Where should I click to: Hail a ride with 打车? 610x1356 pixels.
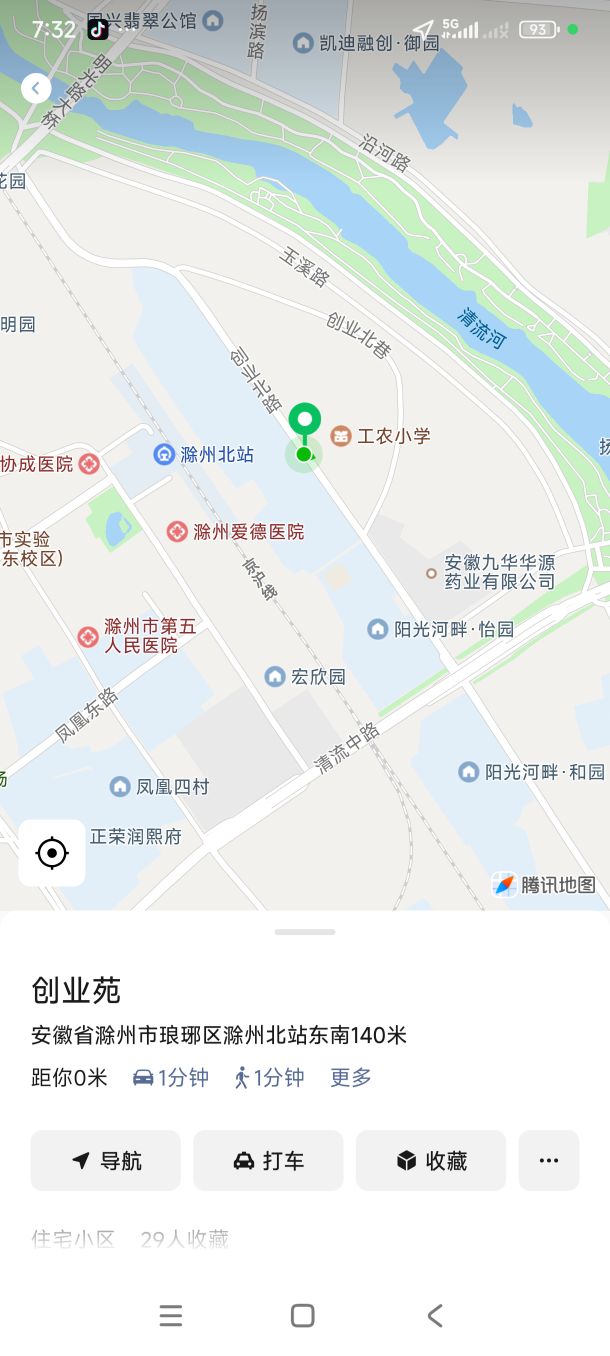point(268,1161)
